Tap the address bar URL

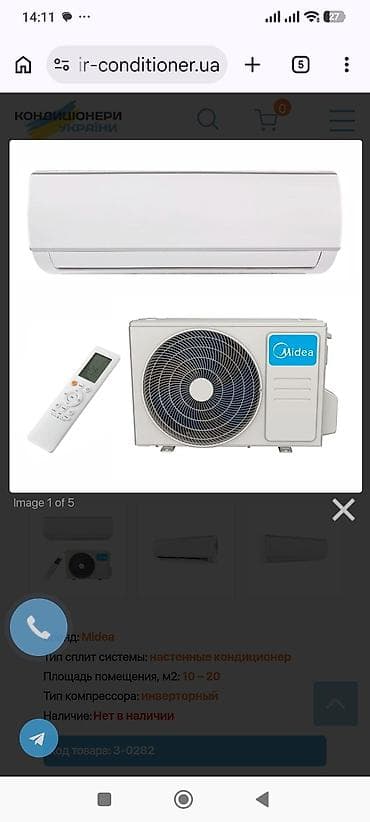(149, 65)
